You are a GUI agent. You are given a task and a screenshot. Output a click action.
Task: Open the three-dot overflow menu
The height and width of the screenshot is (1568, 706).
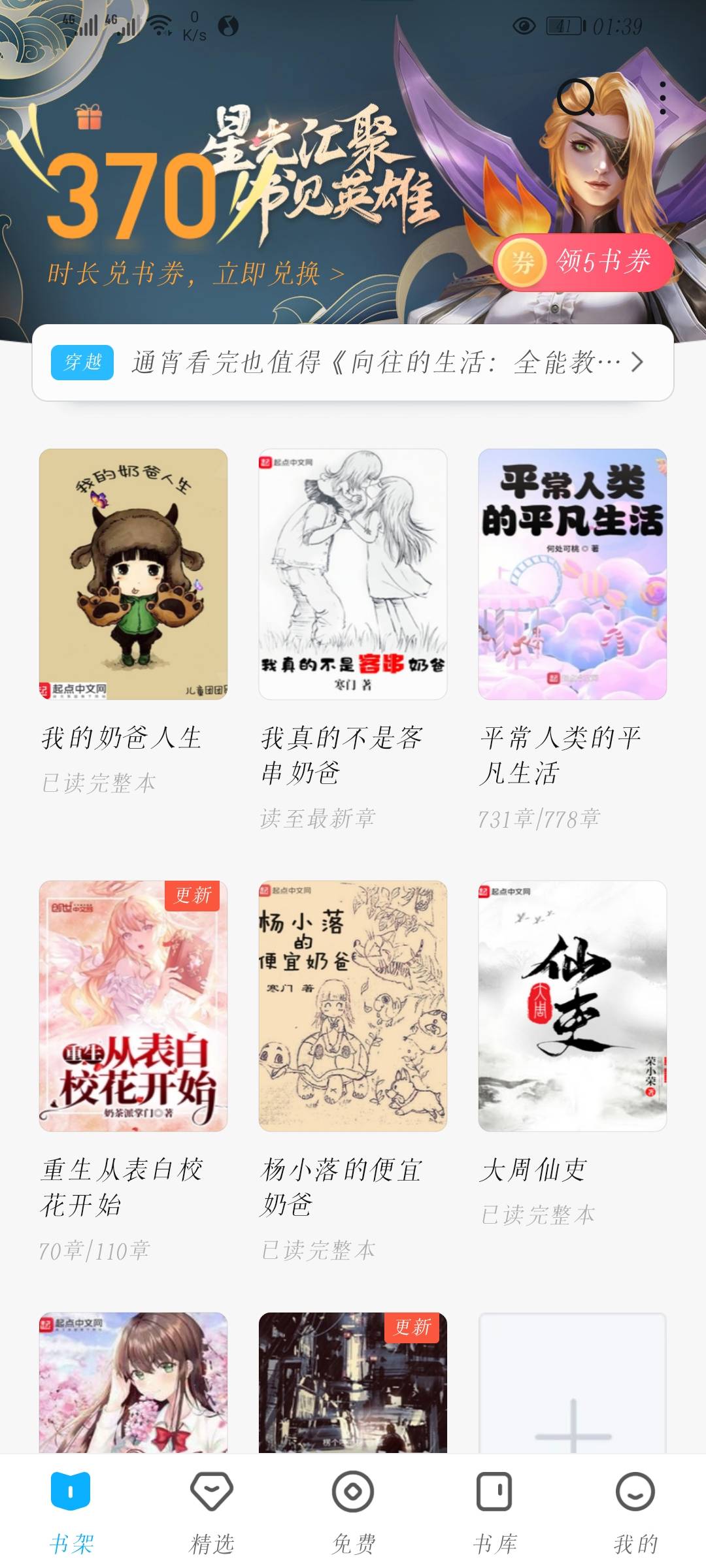[x=663, y=98]
